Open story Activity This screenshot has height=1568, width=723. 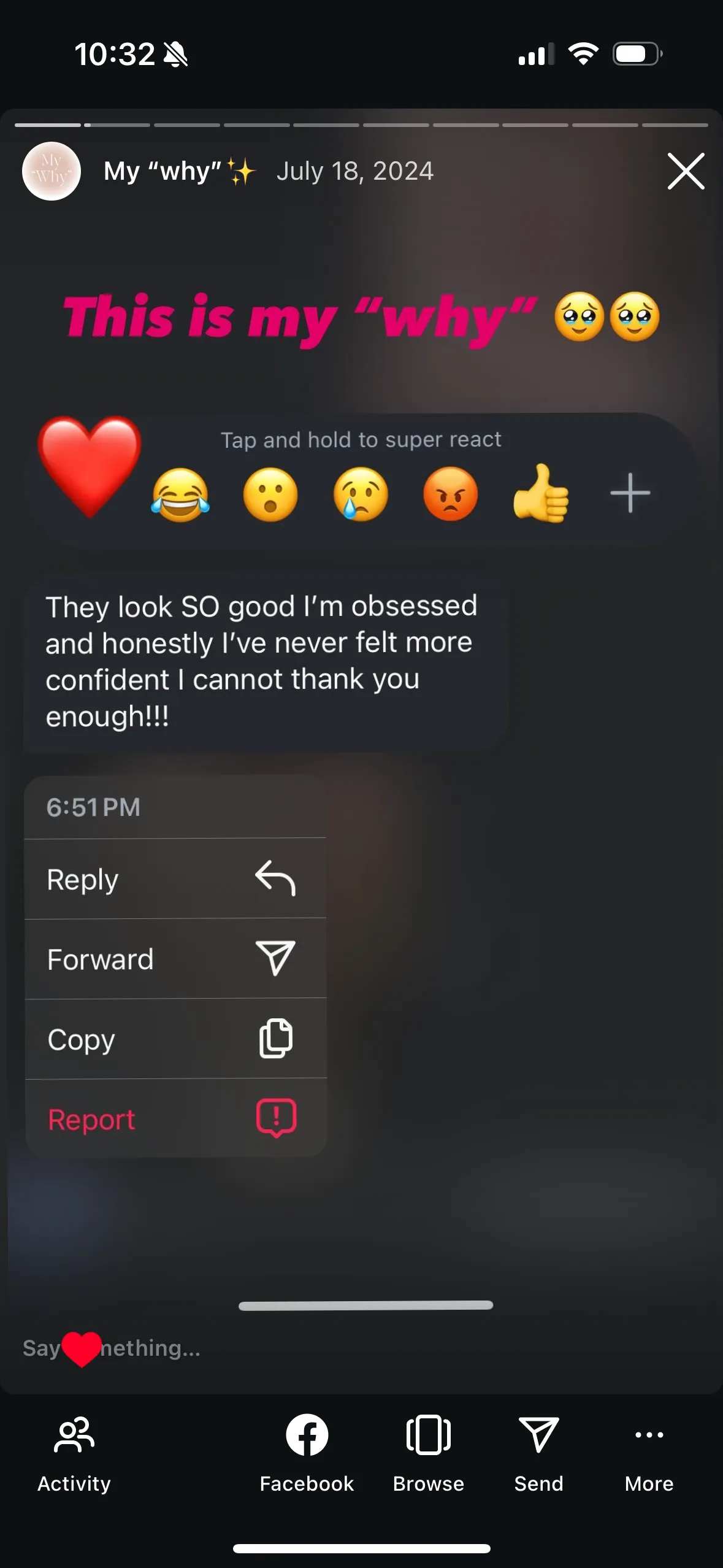pyautogui.click(x=74, y=1454)
